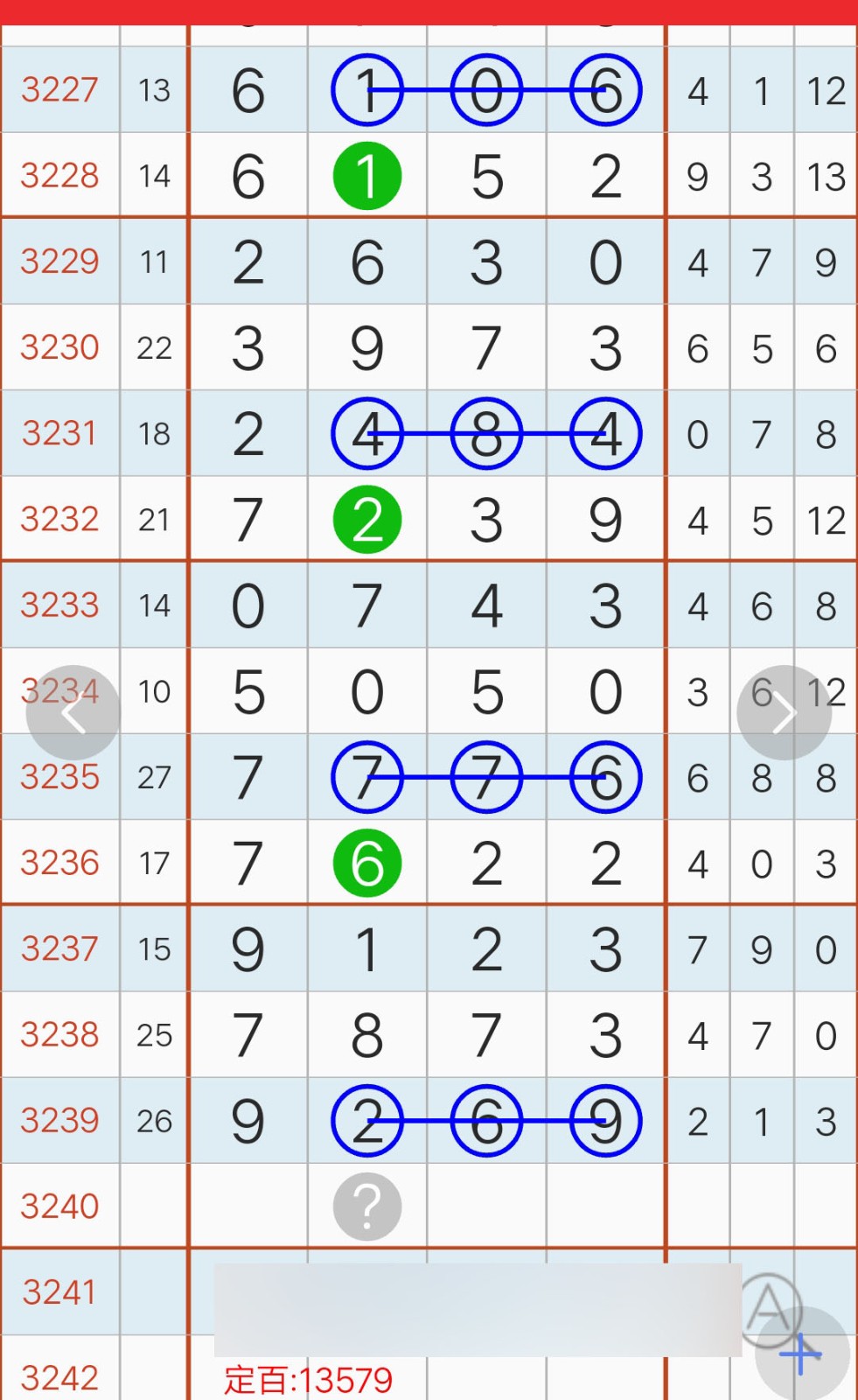Image resolution: width=858 pixels, height=1400 pixels.
Task: Go to the next page with right arrow
Action: click(x=784, y=713)
